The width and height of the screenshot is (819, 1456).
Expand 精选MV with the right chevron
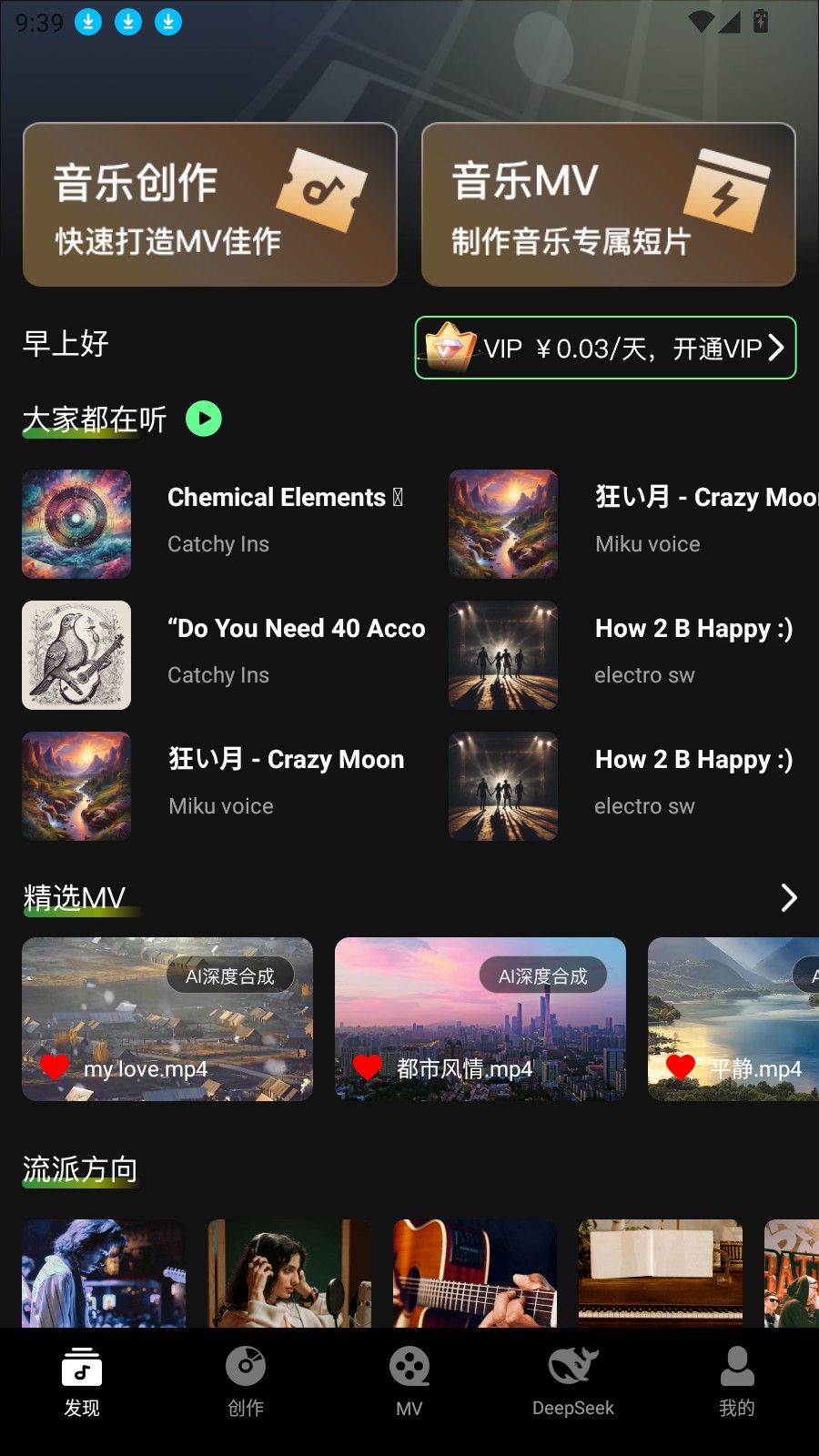(x=790, y=898)
